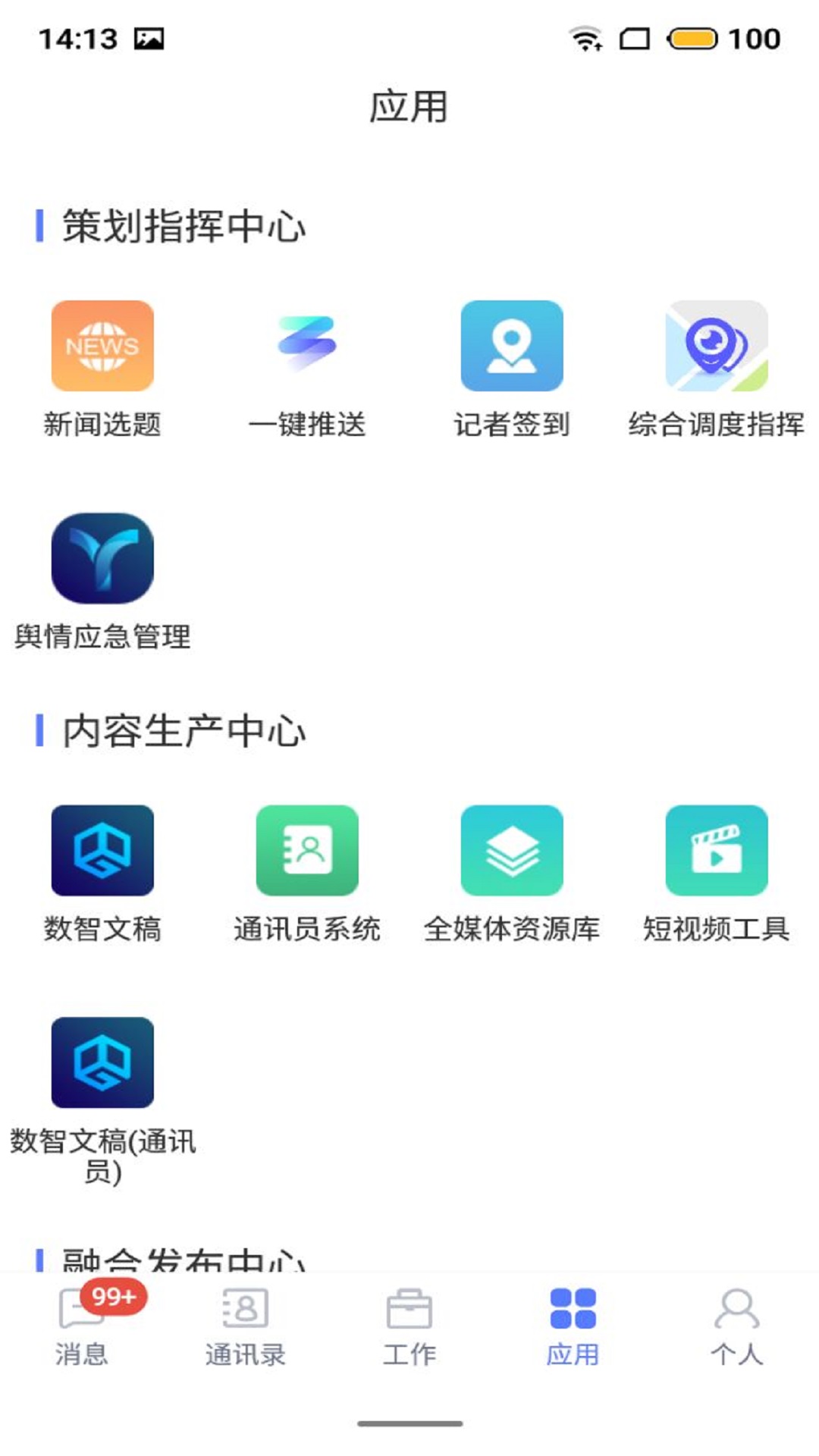The width and height of the screenshot is (819, 1456).
Task: Open 通讯员系统 correspondent system
Action: [307, 851]
